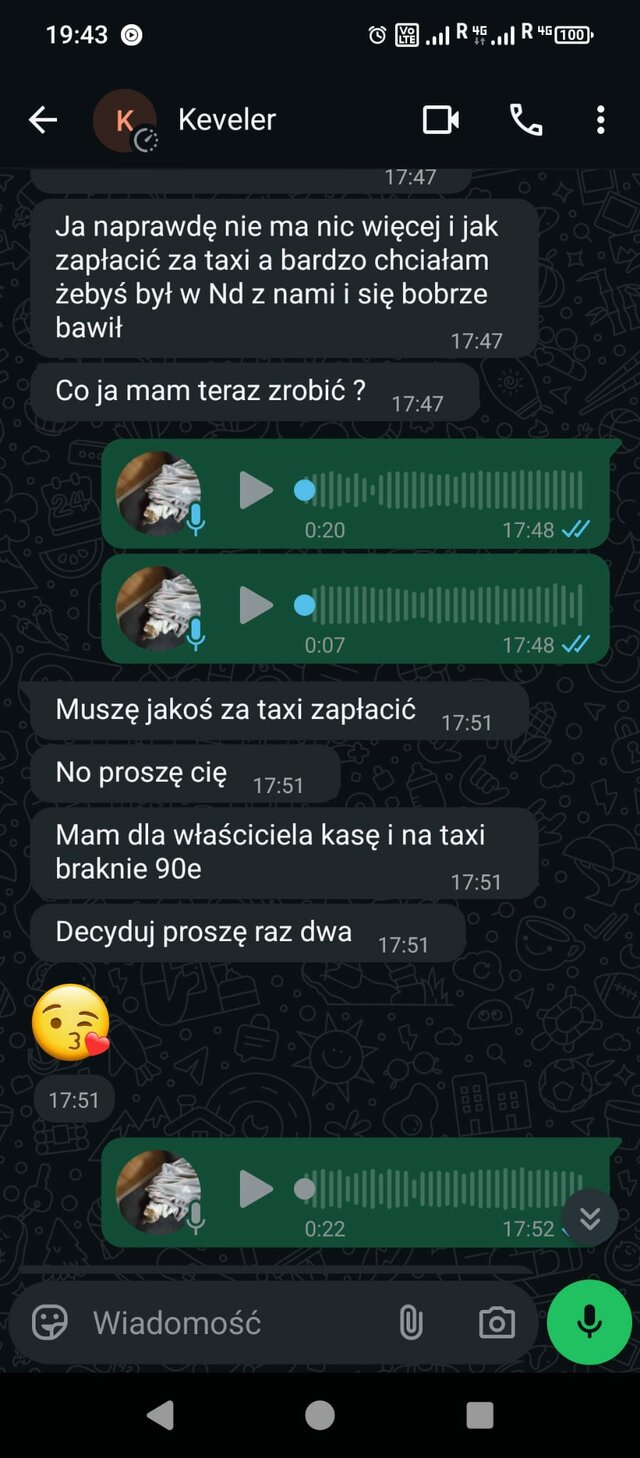Tap the system back button
The height and width of the screenshot is (1458, 640).
[x=160, y=1414]
